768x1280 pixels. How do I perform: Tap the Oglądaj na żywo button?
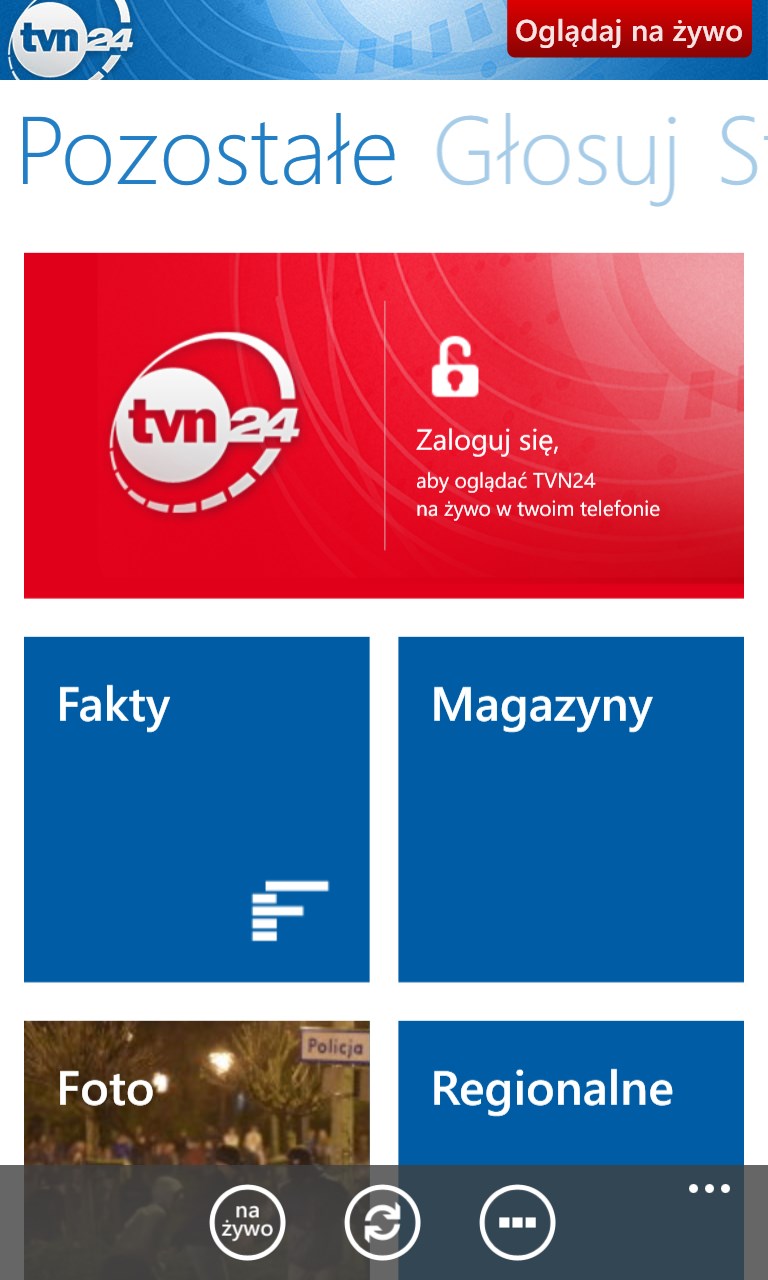click(x=629, y=31)
